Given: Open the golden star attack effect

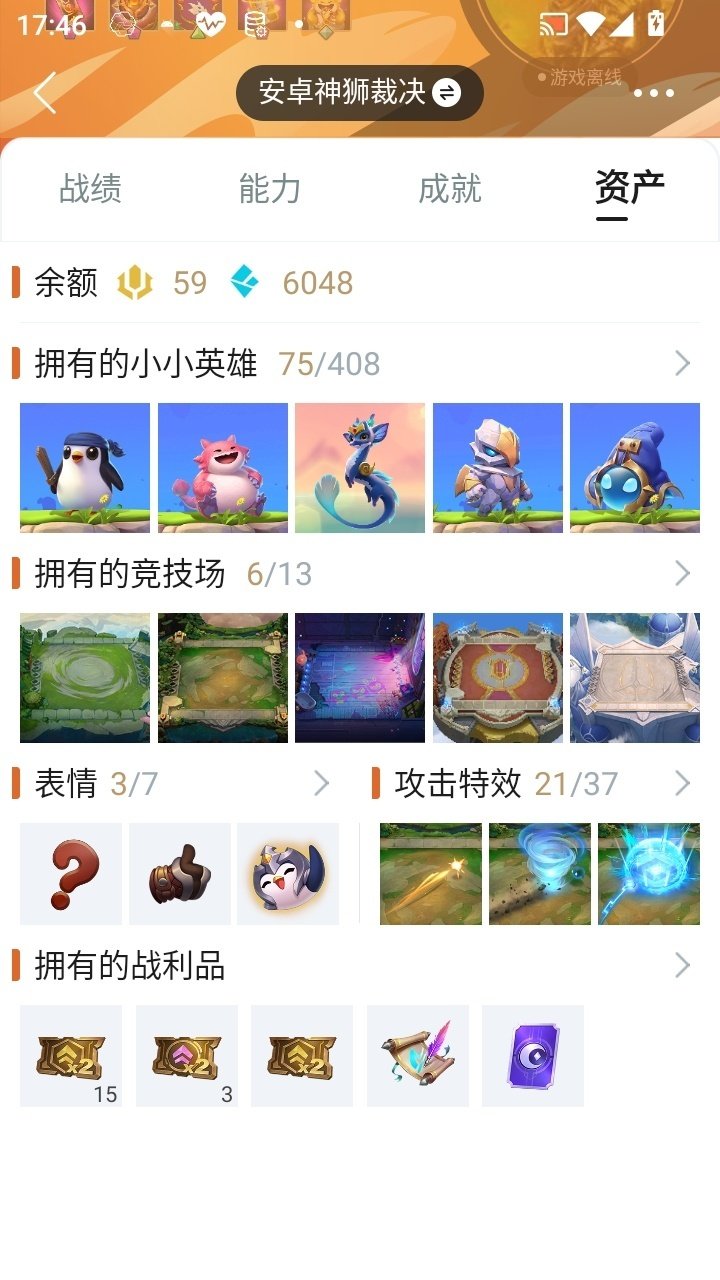Looking at the screenshot, I should 430,872.
